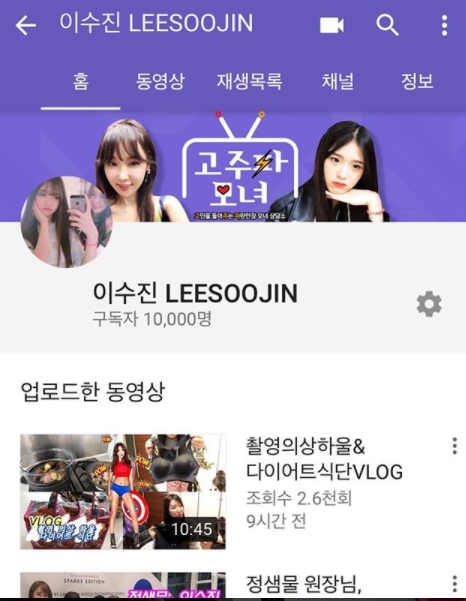Switch to the 동영상 tab

tap(160, 81)
